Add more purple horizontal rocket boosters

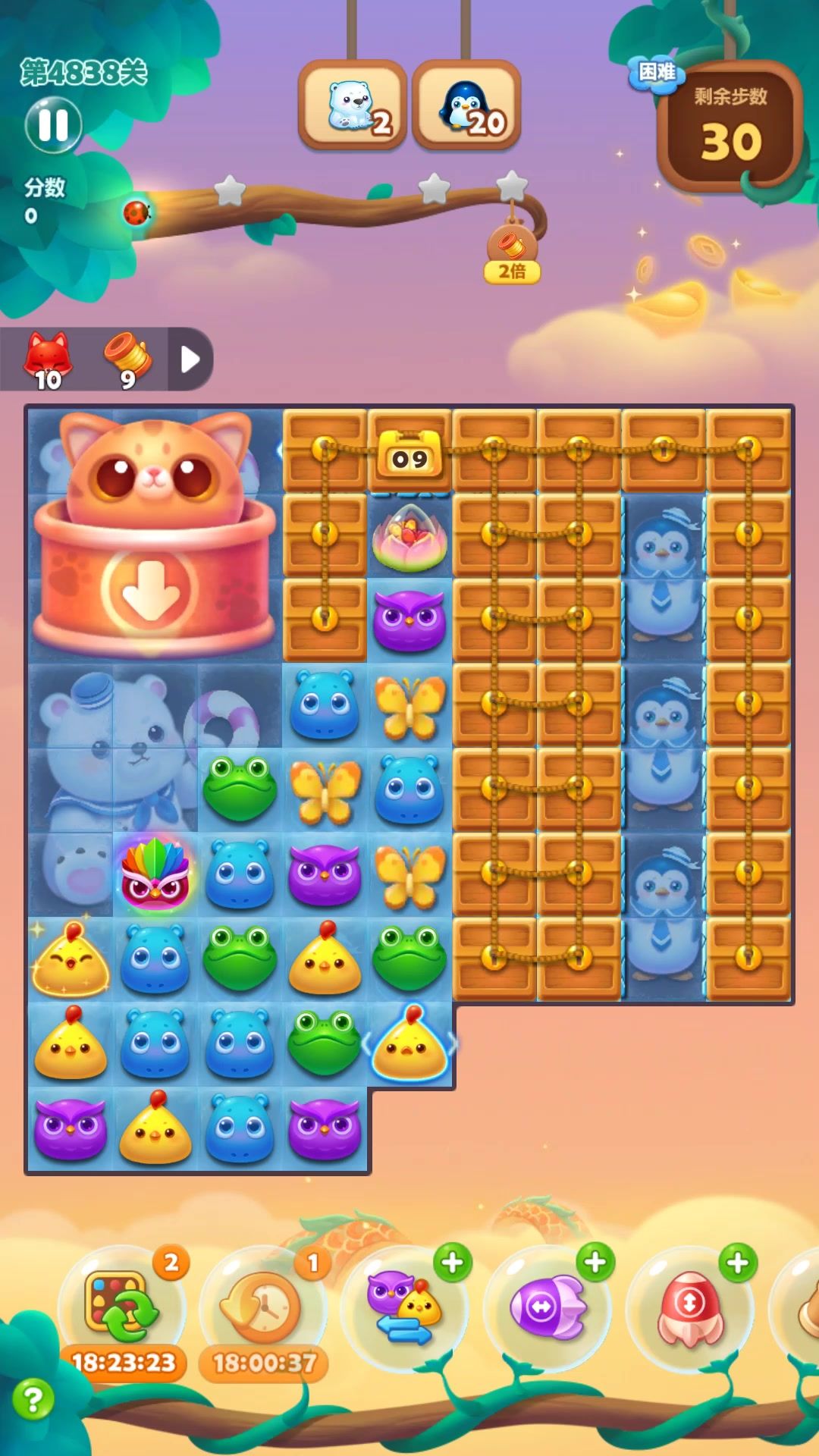[595, 1263]
